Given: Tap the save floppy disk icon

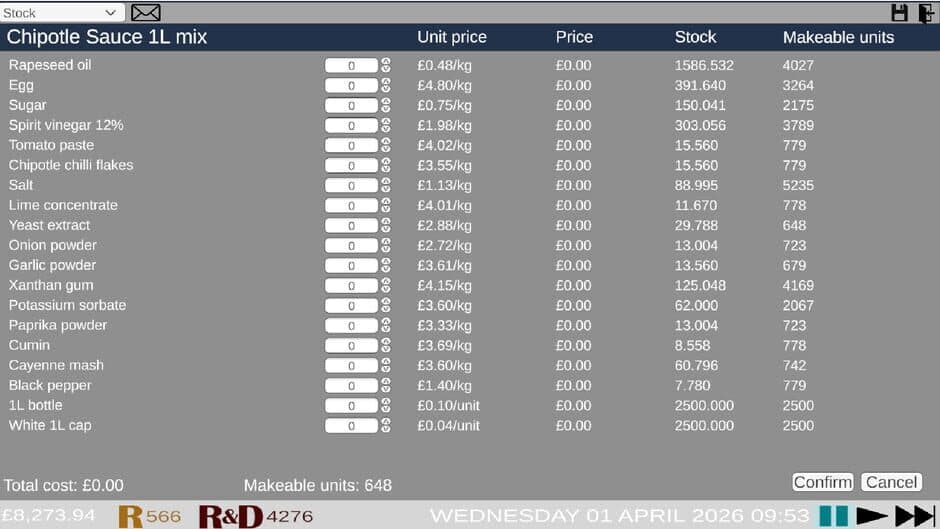Looking at the screenshot, I should (900, 13).
